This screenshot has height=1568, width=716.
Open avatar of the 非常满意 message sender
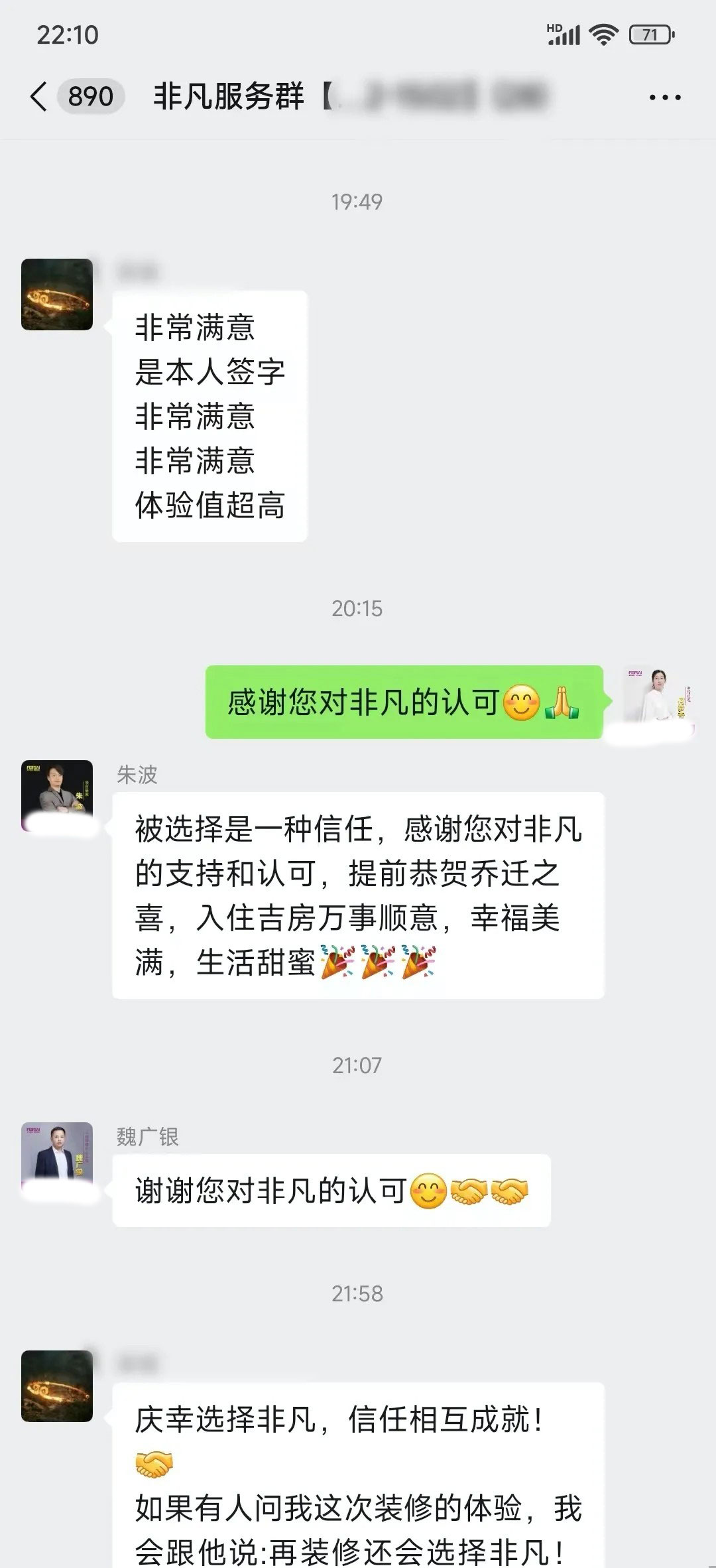click(57, 294)
